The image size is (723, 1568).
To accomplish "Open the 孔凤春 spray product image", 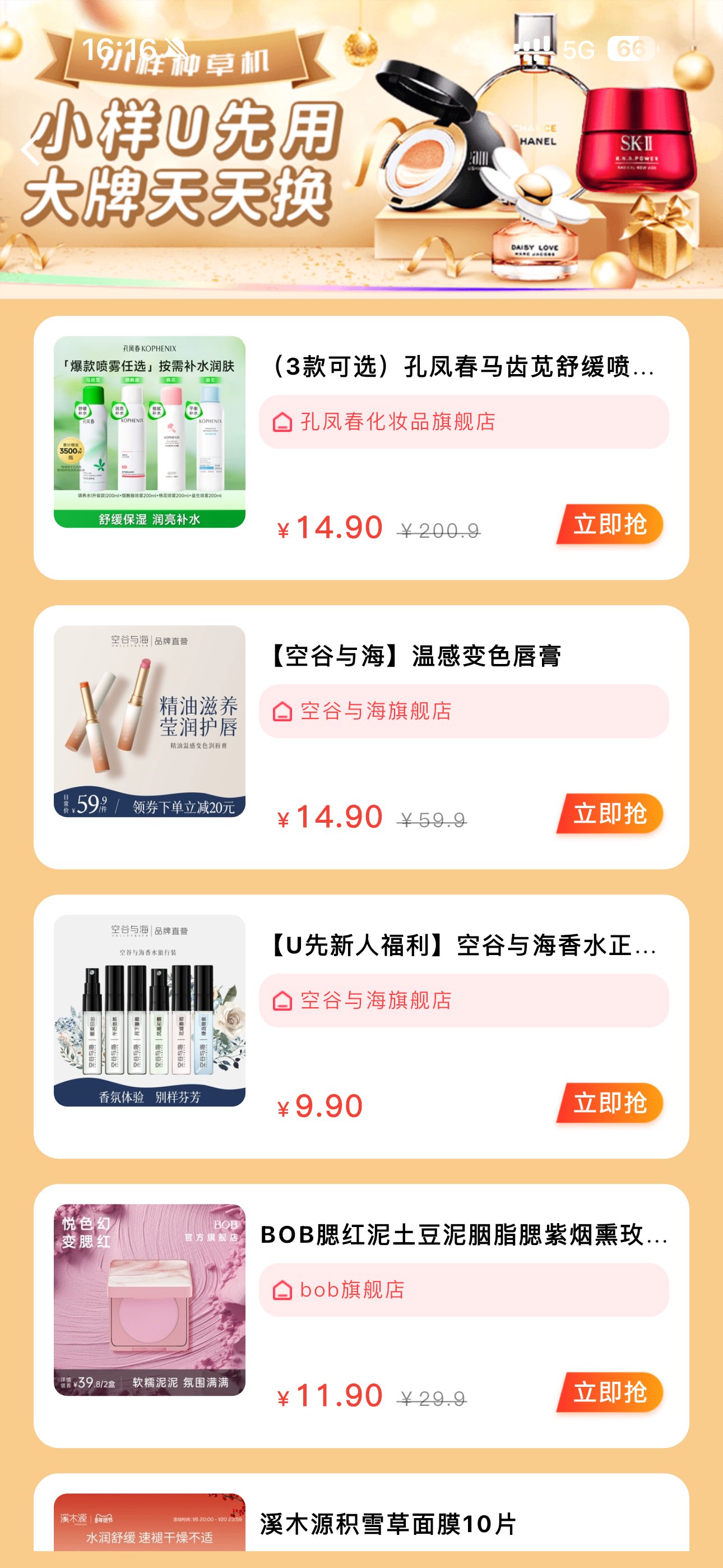I will click(150, 432).
